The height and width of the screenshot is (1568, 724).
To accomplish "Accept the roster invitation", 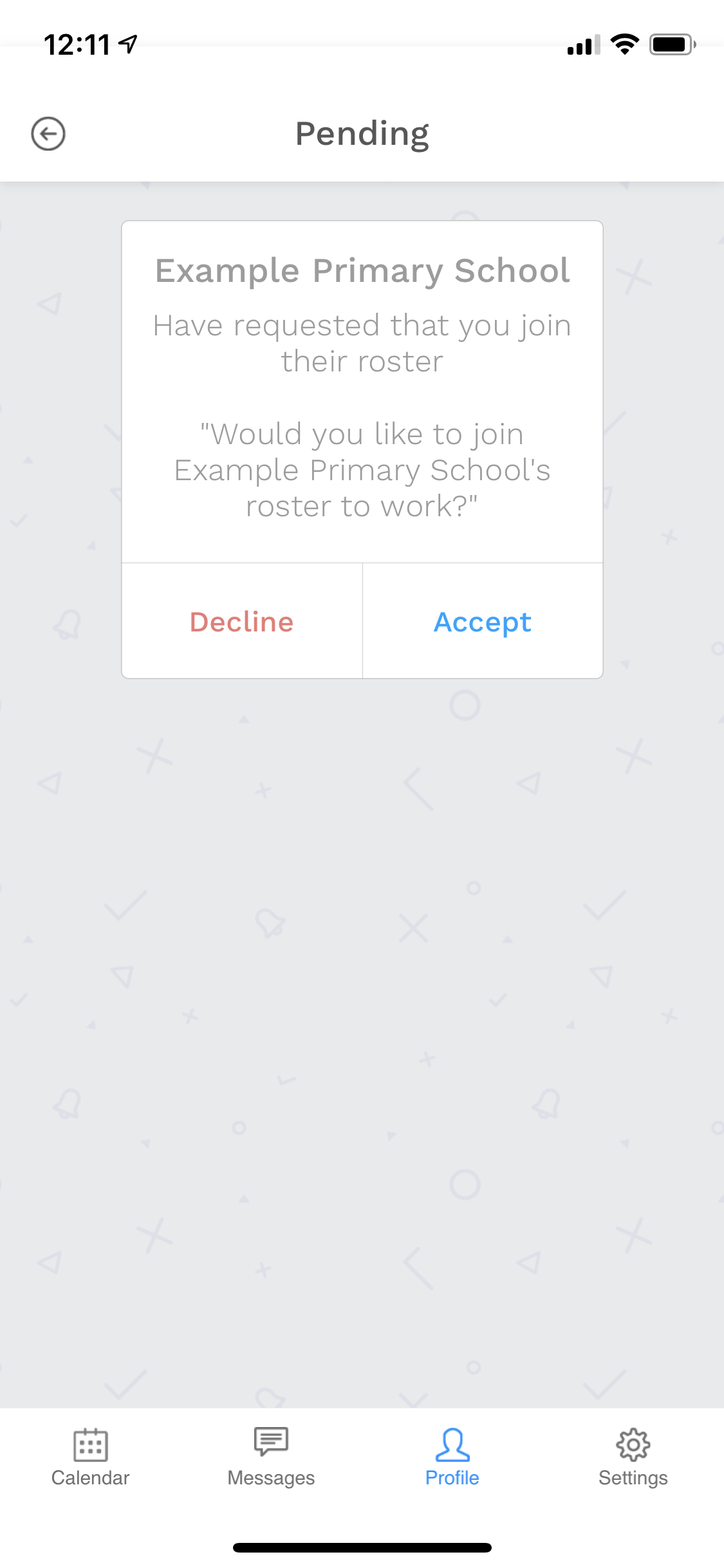I will click(x=483, y=621).
